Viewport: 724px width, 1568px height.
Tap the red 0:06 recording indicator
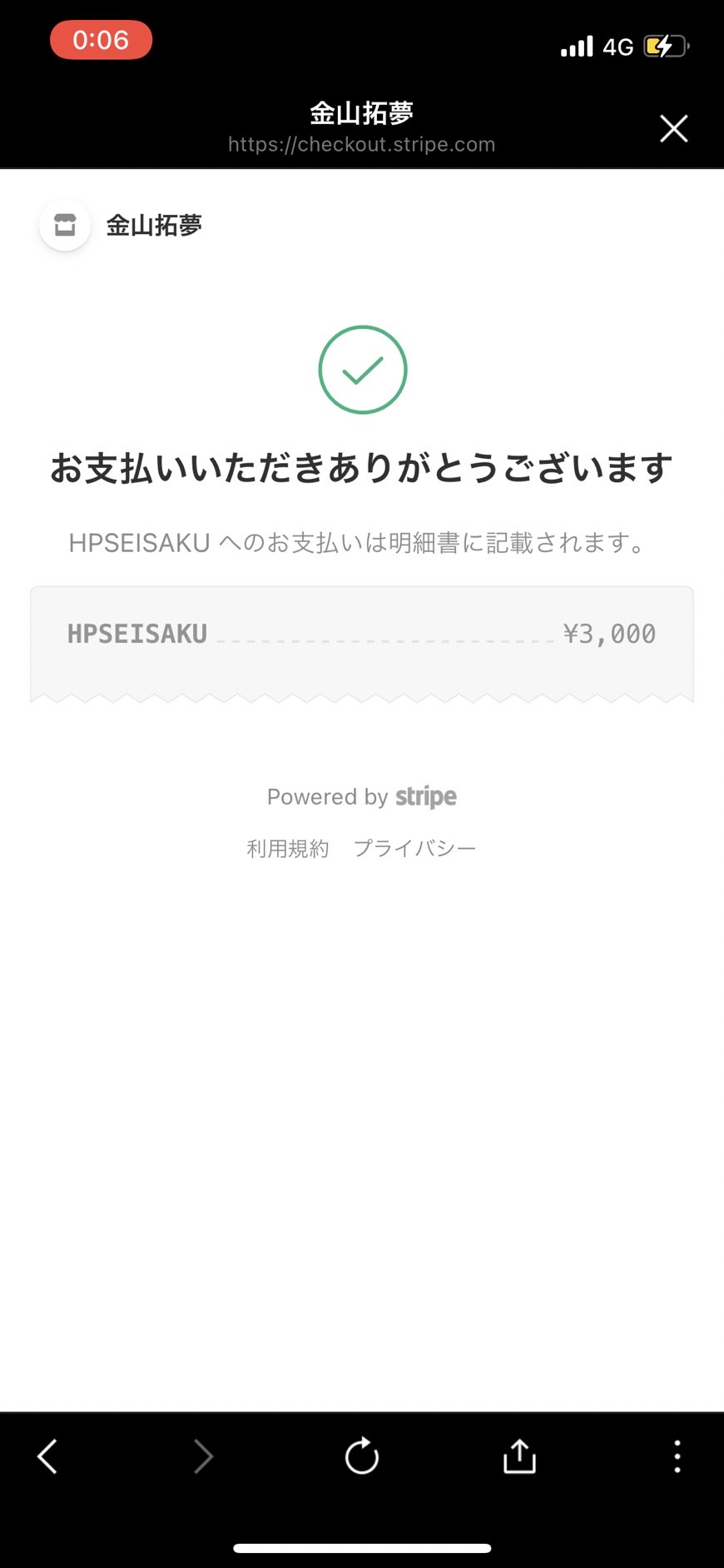pyautogui.click(x=101, y=40)
